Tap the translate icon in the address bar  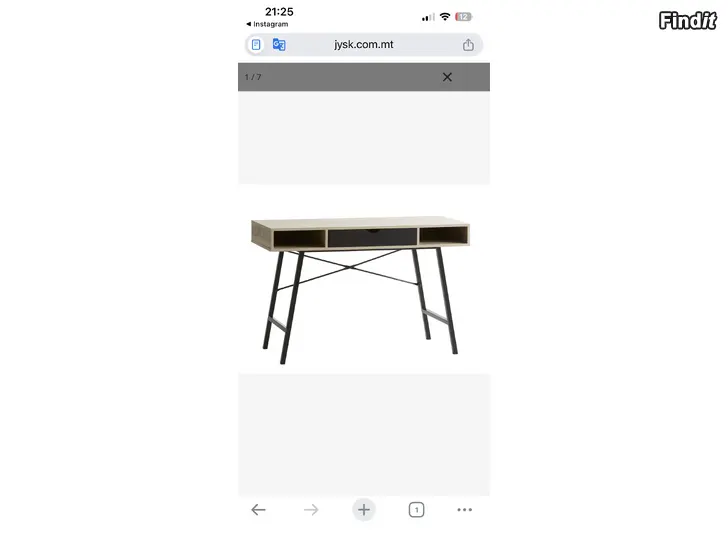tap(279, 45)
